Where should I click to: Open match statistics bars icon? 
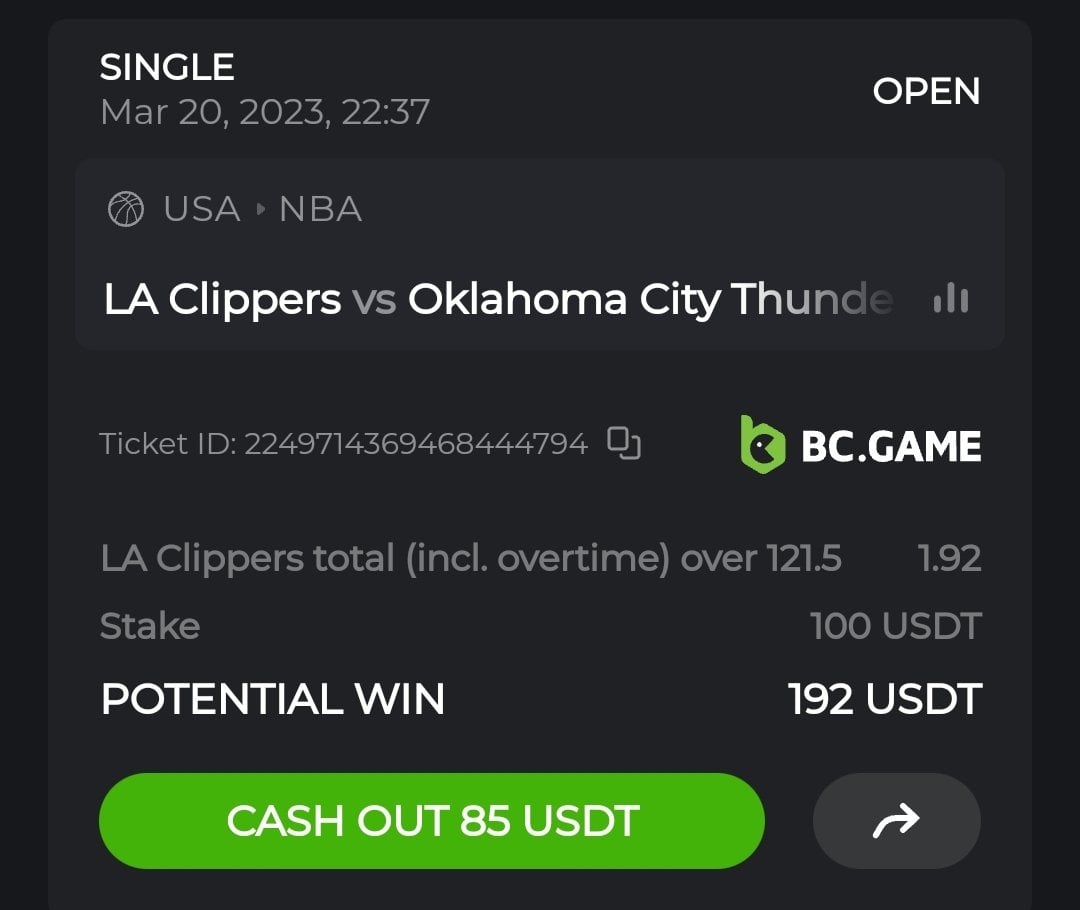pos(950,298)
